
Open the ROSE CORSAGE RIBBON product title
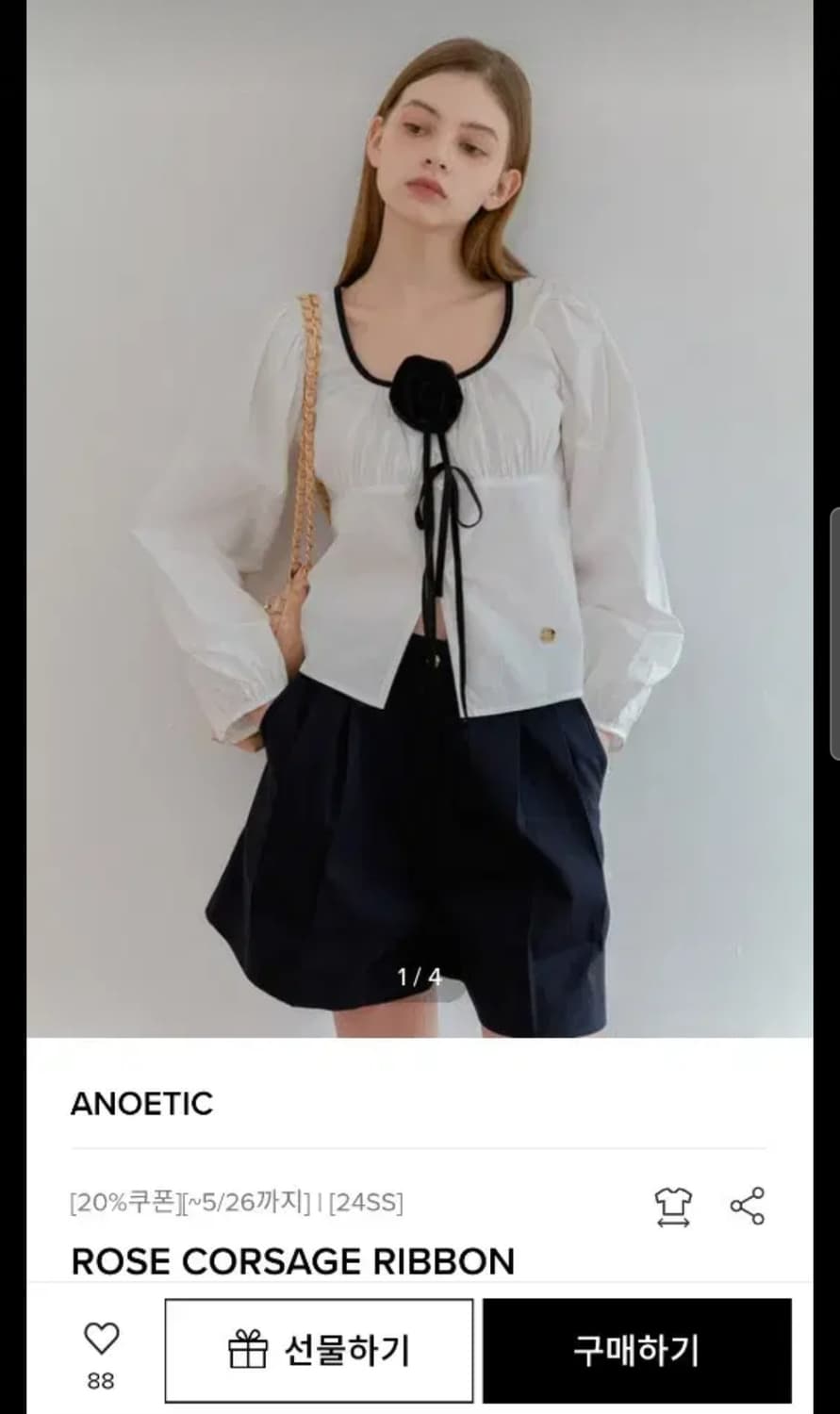point(292,1261)
